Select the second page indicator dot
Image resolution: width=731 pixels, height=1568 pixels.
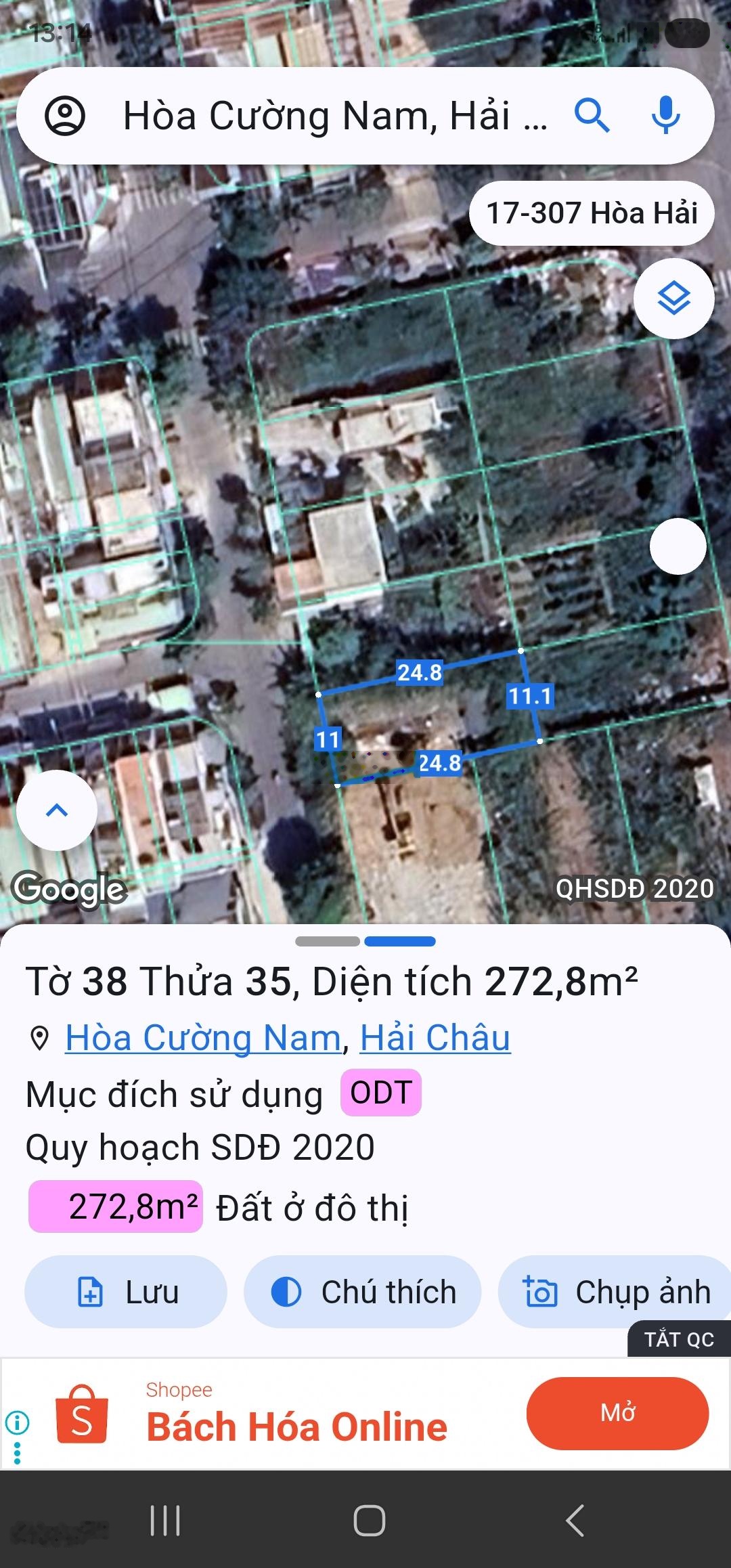[399, 940]
